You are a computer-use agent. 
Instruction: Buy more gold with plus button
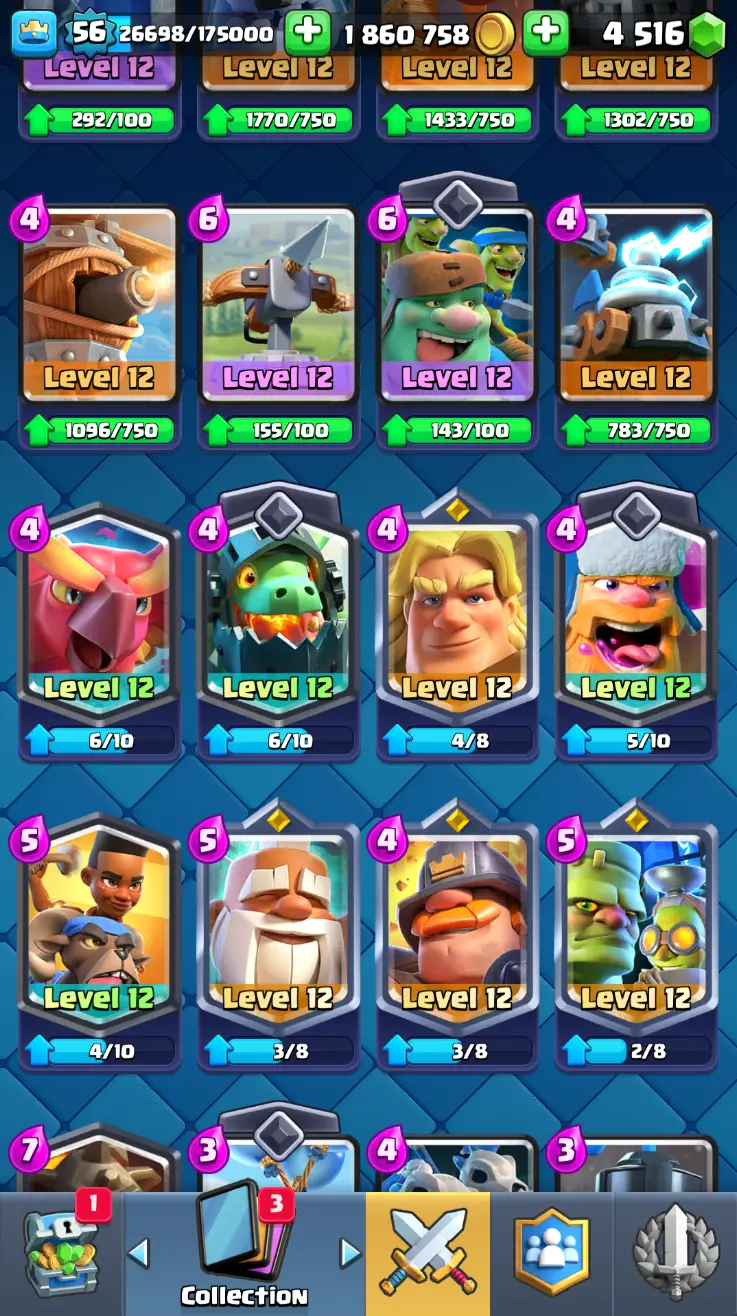coord(545,34)
